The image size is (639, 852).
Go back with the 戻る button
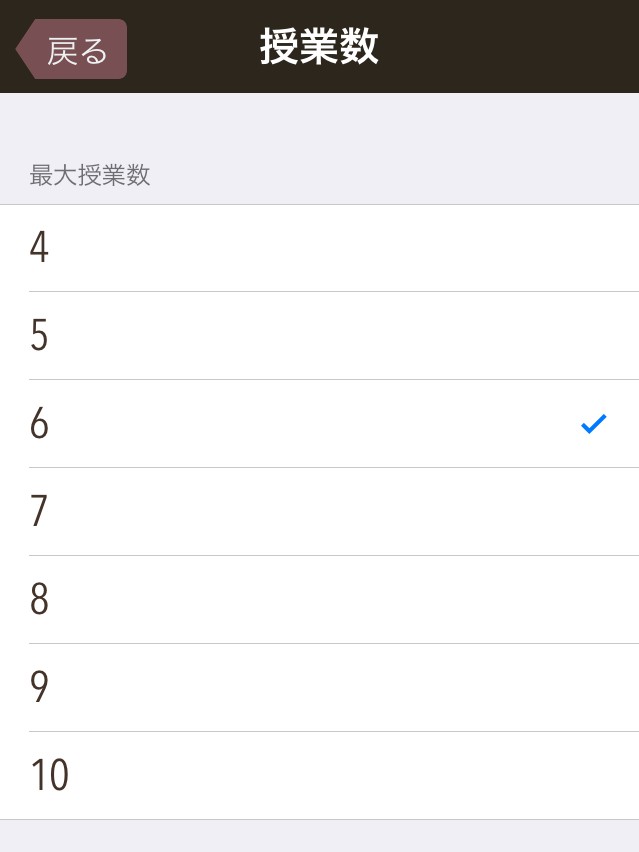point(72,49)
